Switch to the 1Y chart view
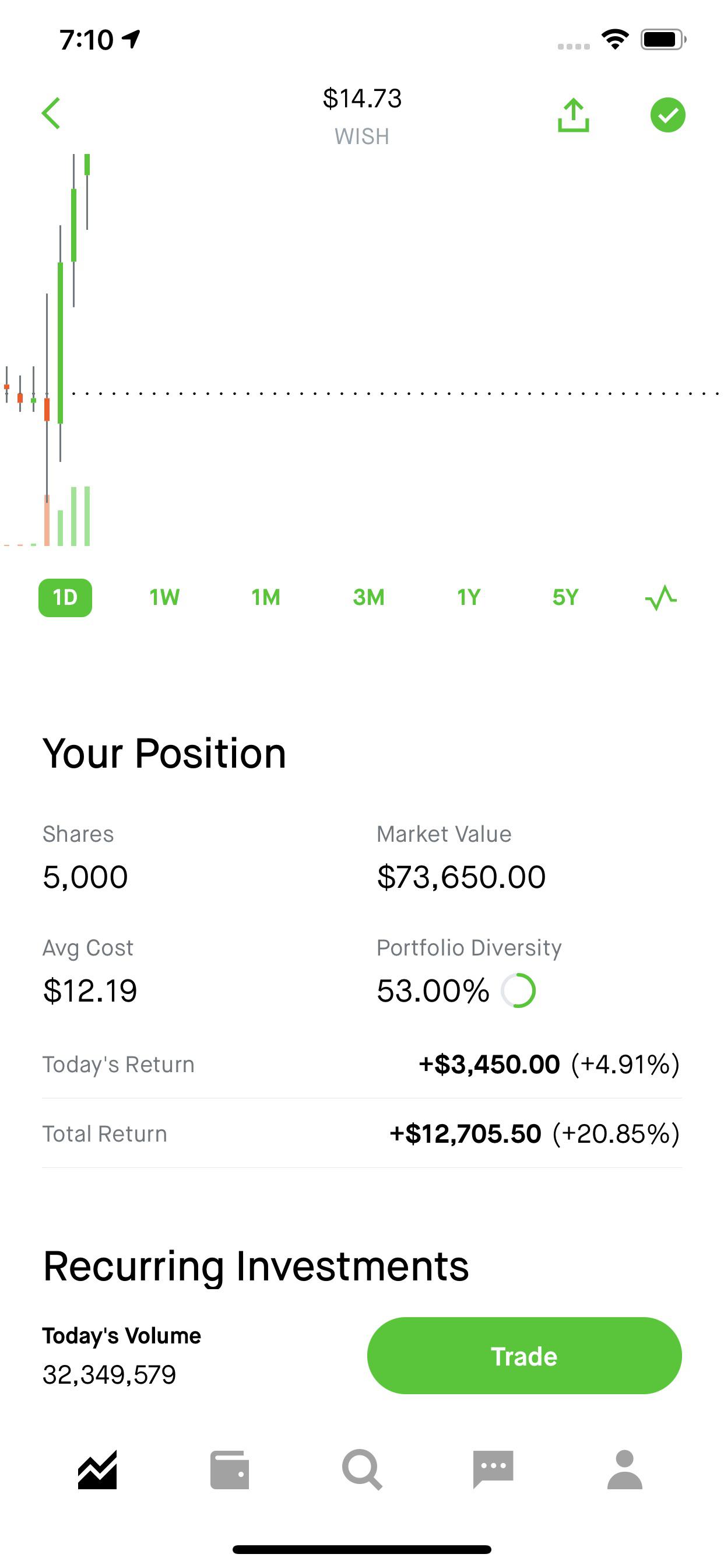Screen dimensions: 724x1568 [x=469, y=598]
